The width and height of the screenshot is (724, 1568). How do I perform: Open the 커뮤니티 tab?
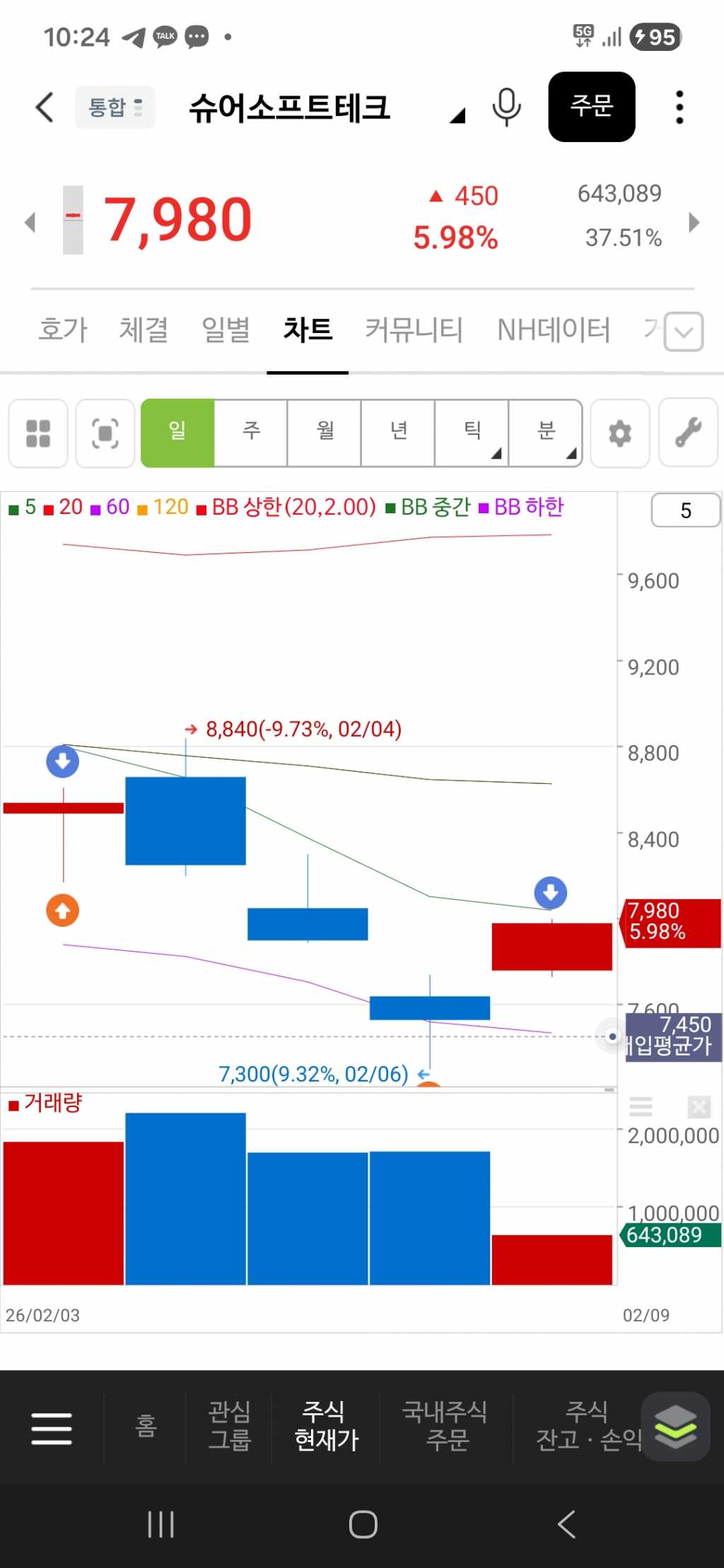pyautogui.click(x=414, y=329)
